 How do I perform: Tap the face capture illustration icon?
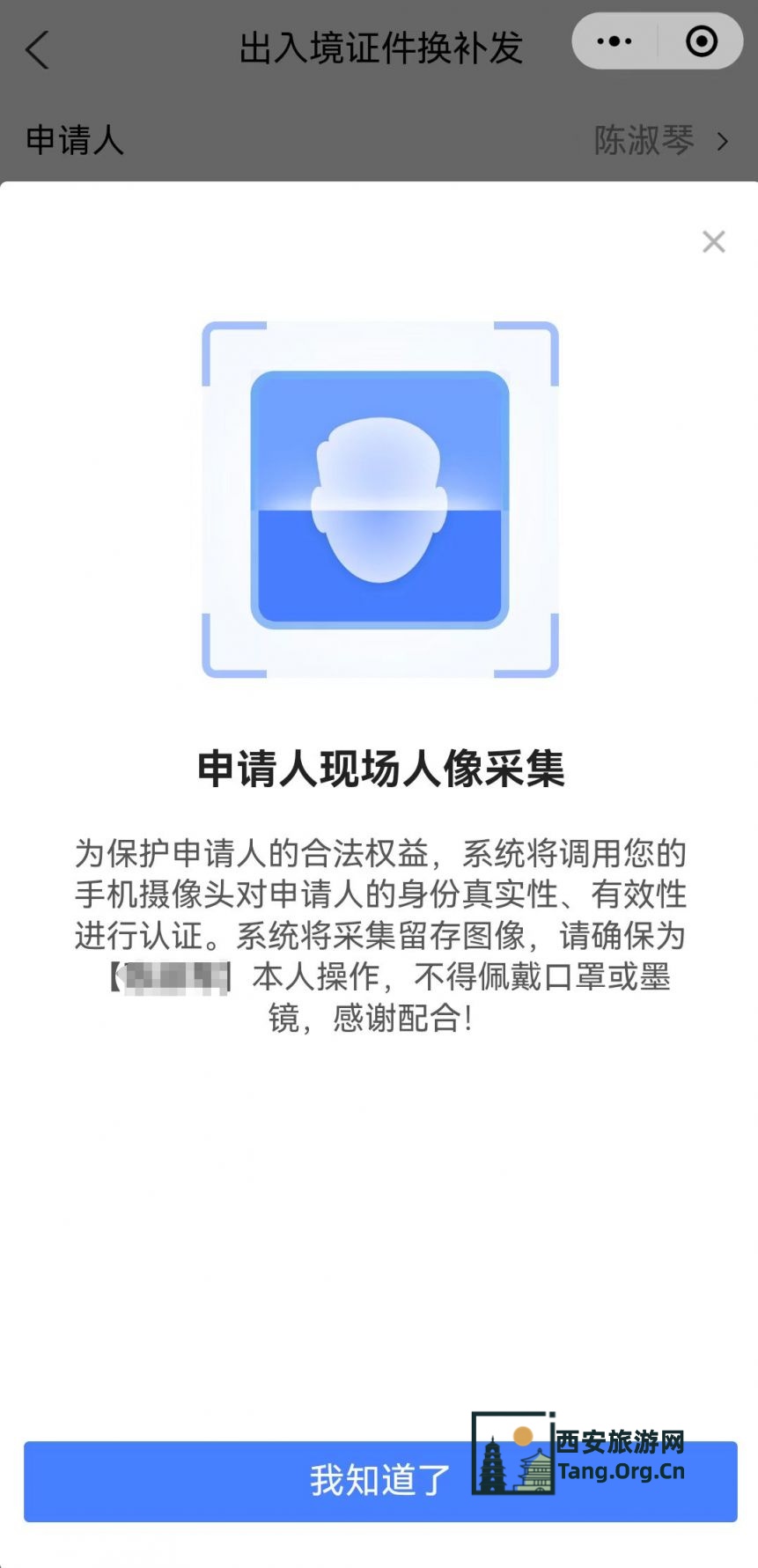click(379, 497)
